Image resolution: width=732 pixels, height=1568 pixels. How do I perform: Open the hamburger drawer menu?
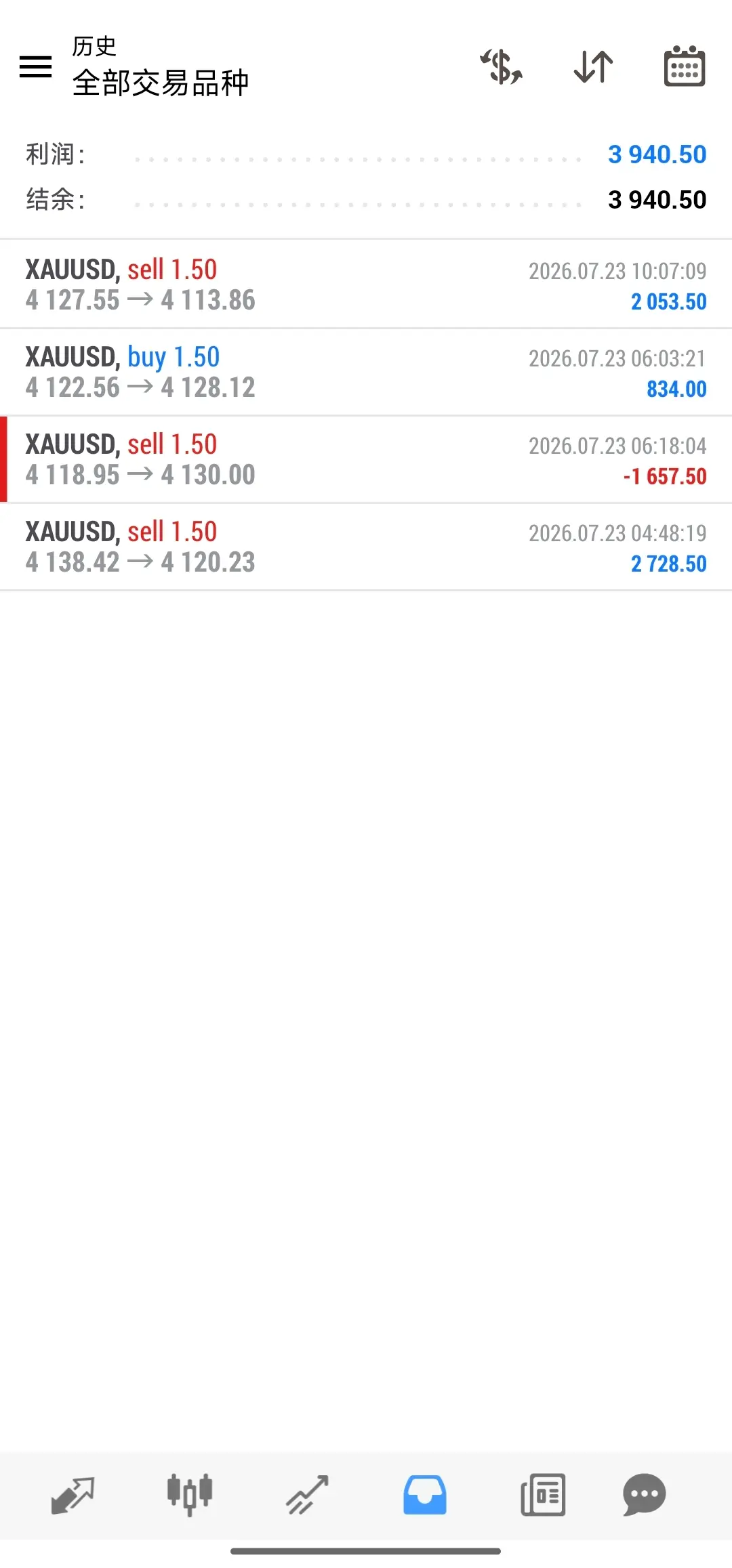pos(35,66)
